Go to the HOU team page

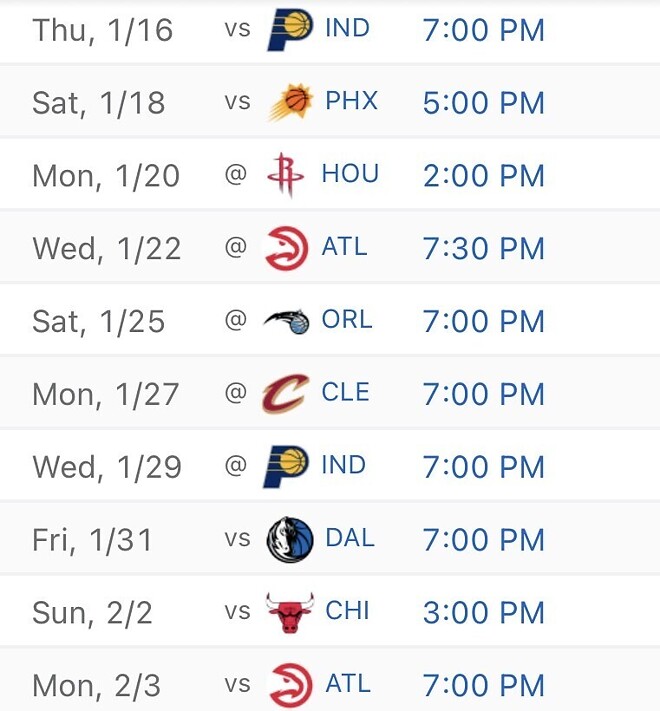(x=349, y=175)
